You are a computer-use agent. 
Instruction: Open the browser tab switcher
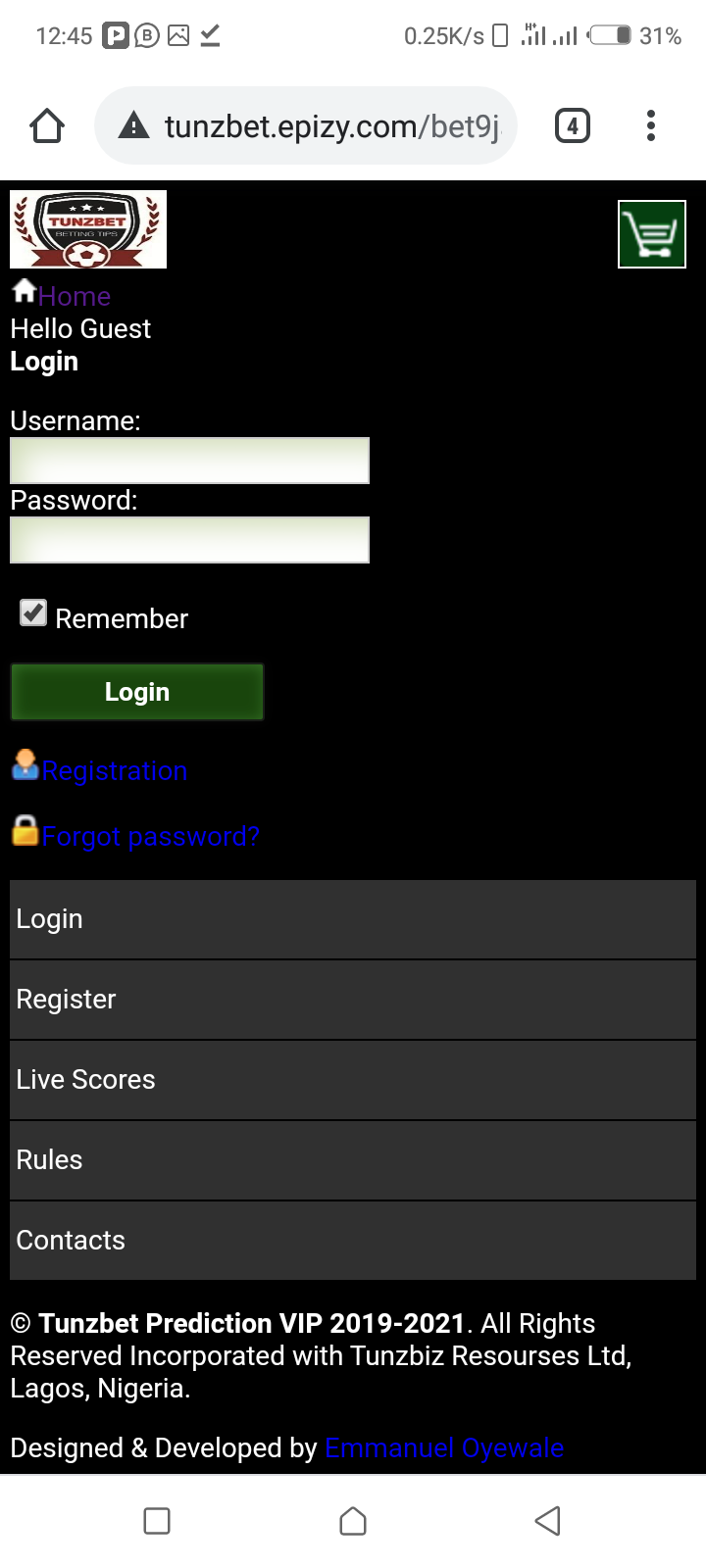click(573, 126)
